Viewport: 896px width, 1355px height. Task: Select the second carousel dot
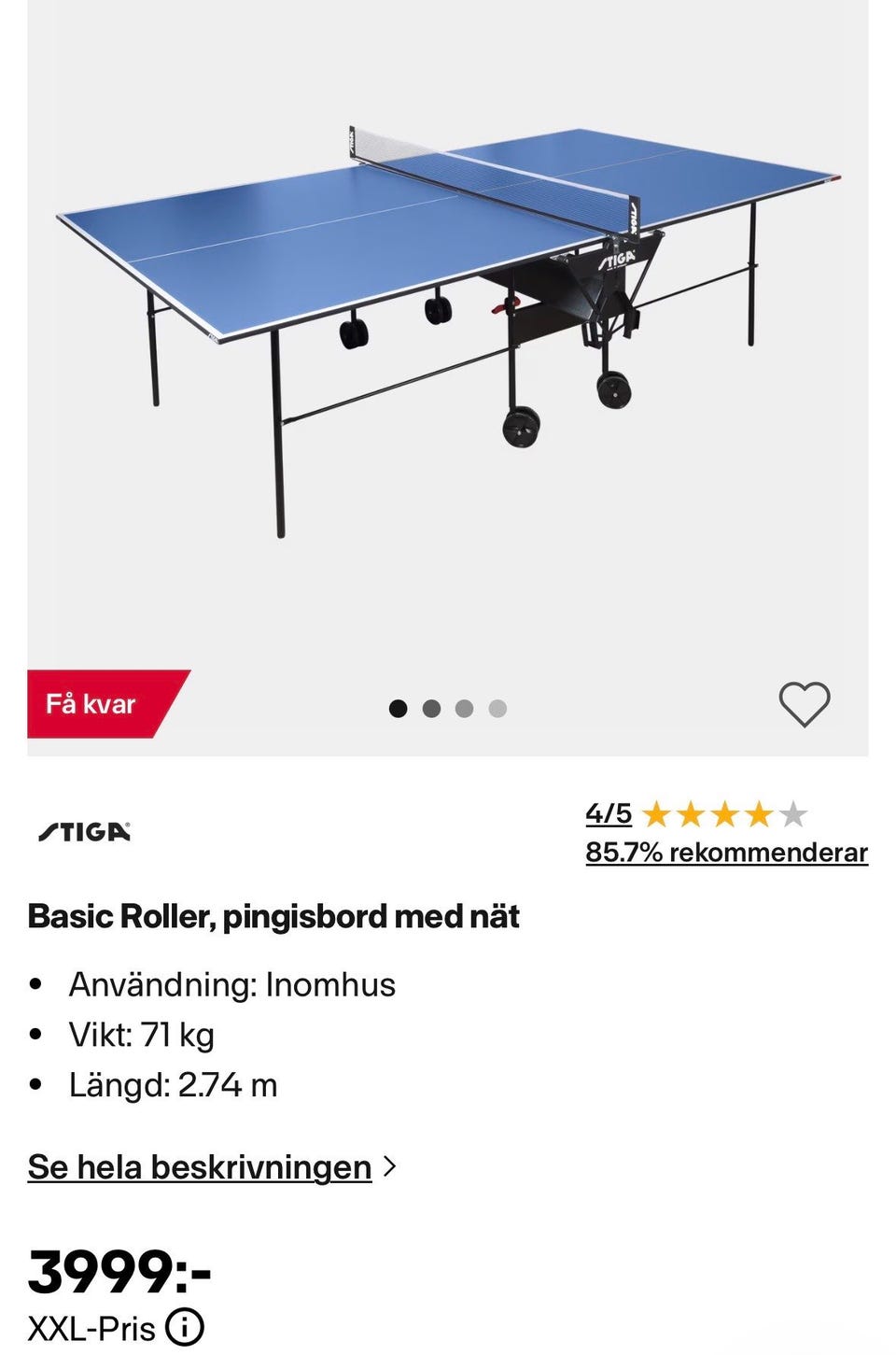click(432, 708)
